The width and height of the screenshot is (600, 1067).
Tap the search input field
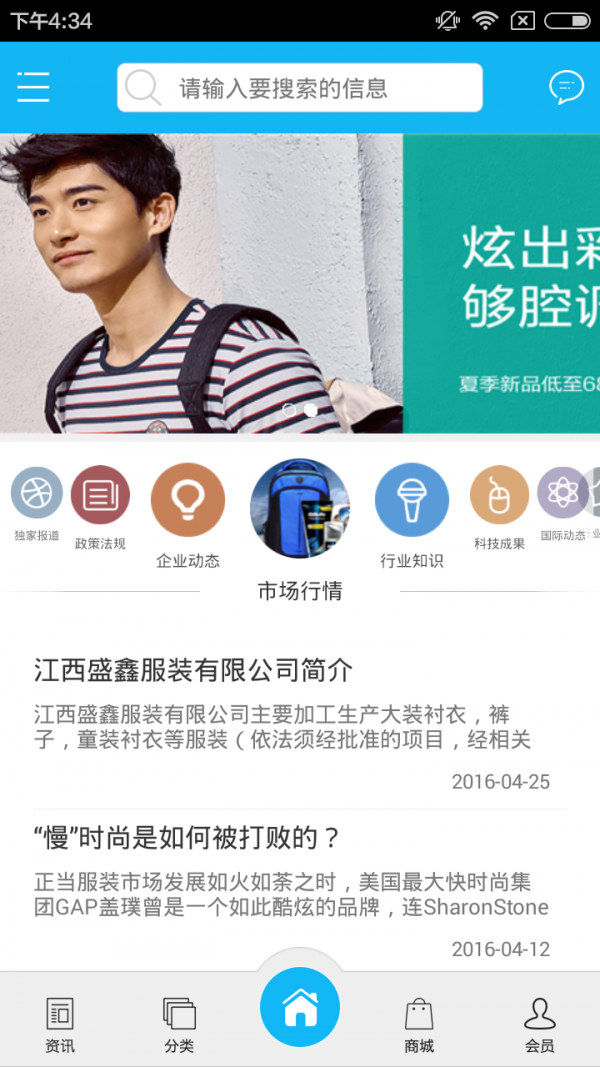300,88
